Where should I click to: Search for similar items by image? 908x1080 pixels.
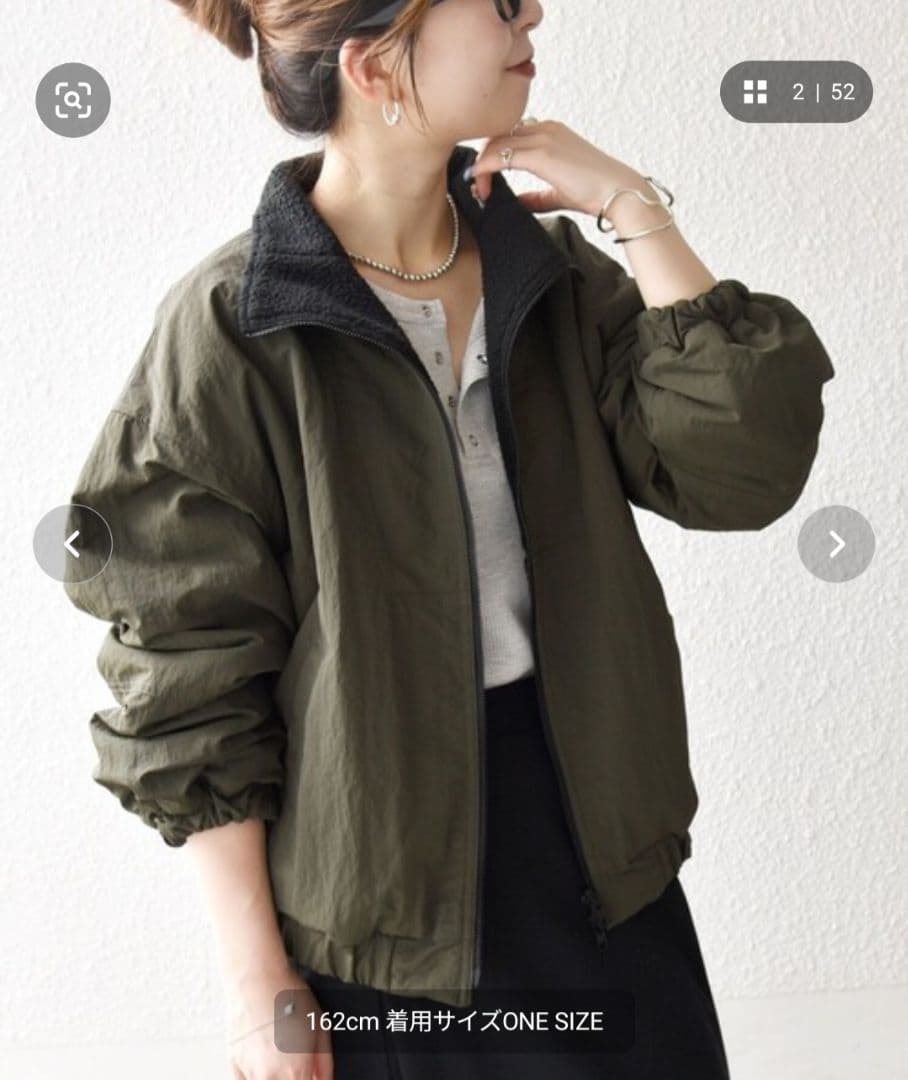(73, 99)
